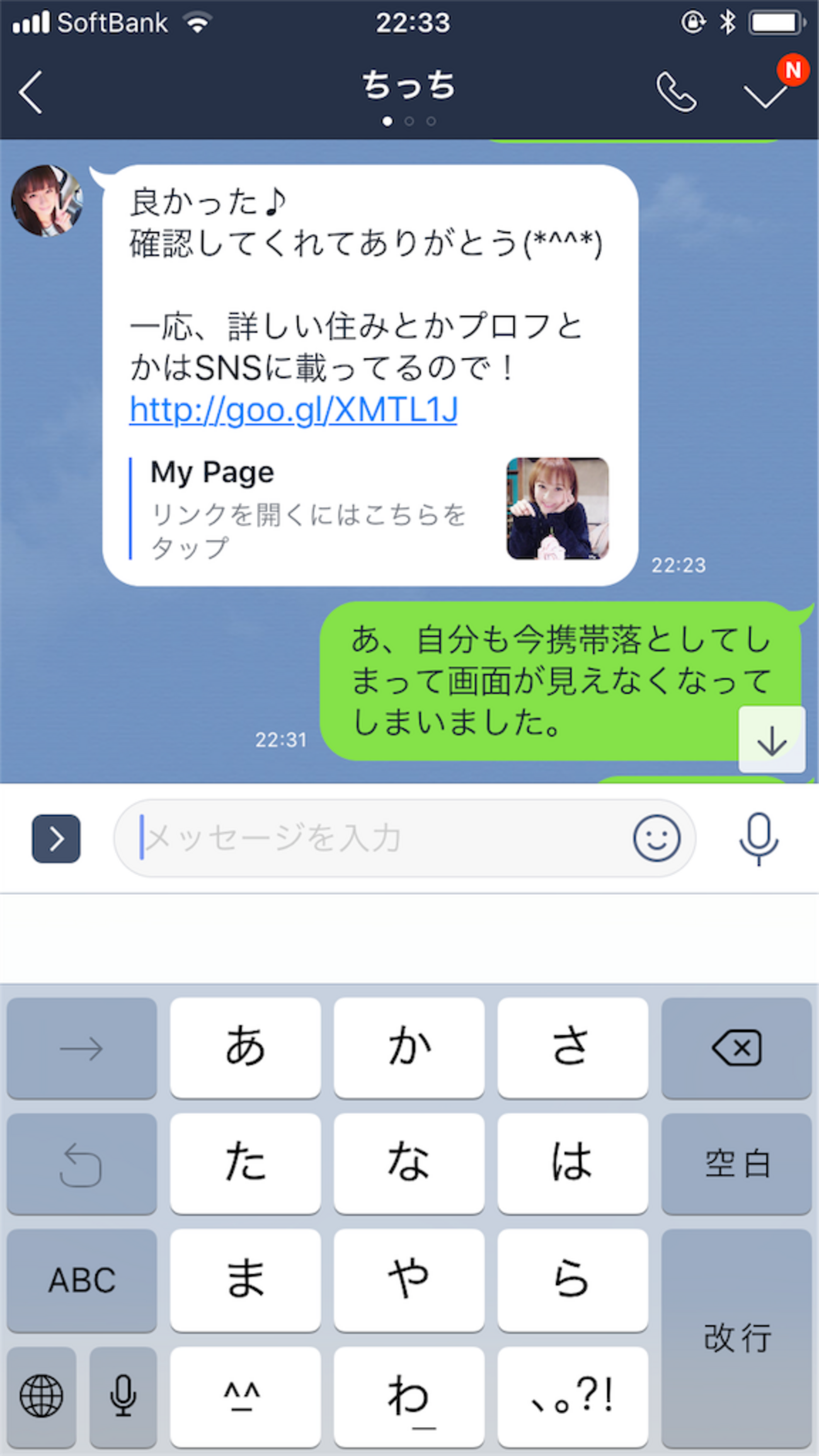Tap the page indicator dots below ちっち
Screen dimensions: 819x1456
[x=409, y=122]
